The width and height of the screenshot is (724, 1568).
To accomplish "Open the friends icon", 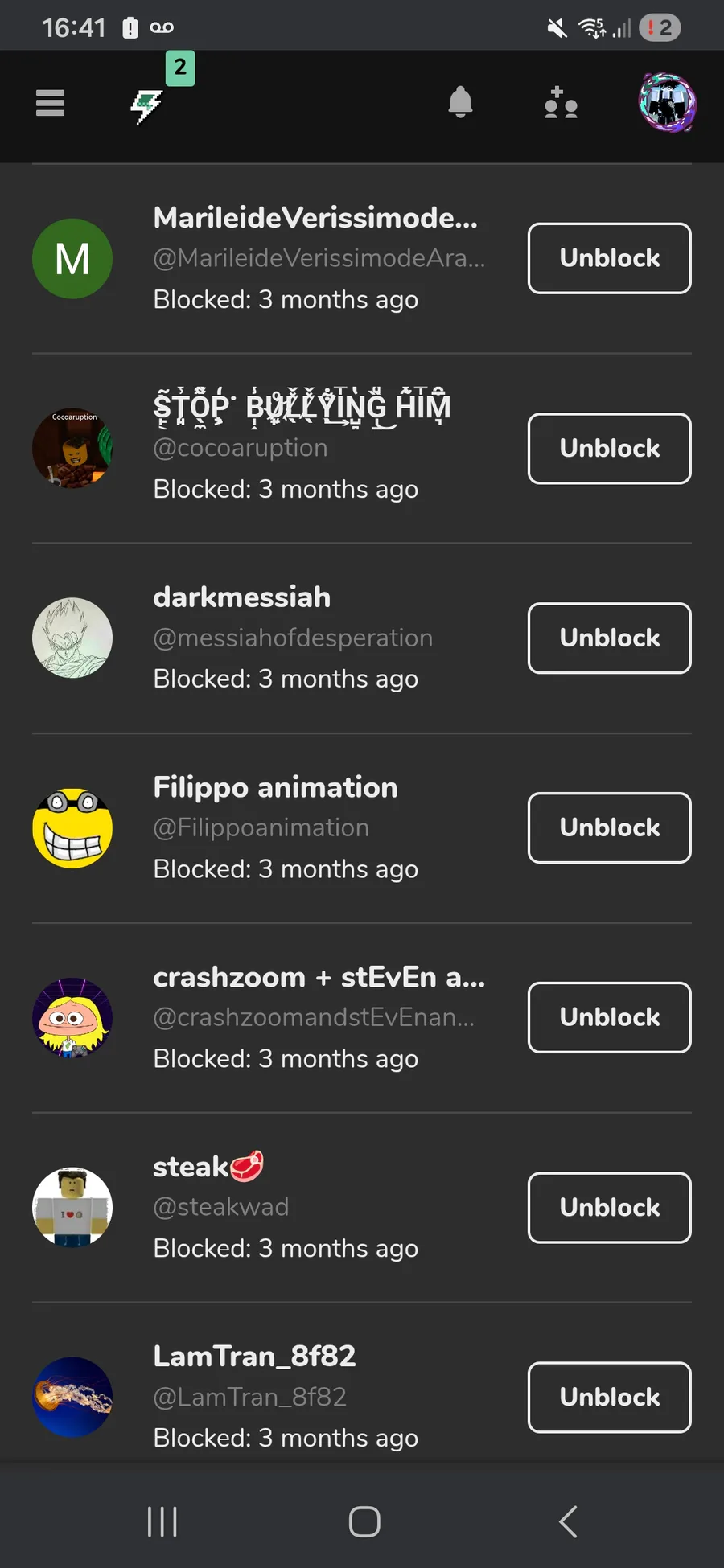I will 561,104.
